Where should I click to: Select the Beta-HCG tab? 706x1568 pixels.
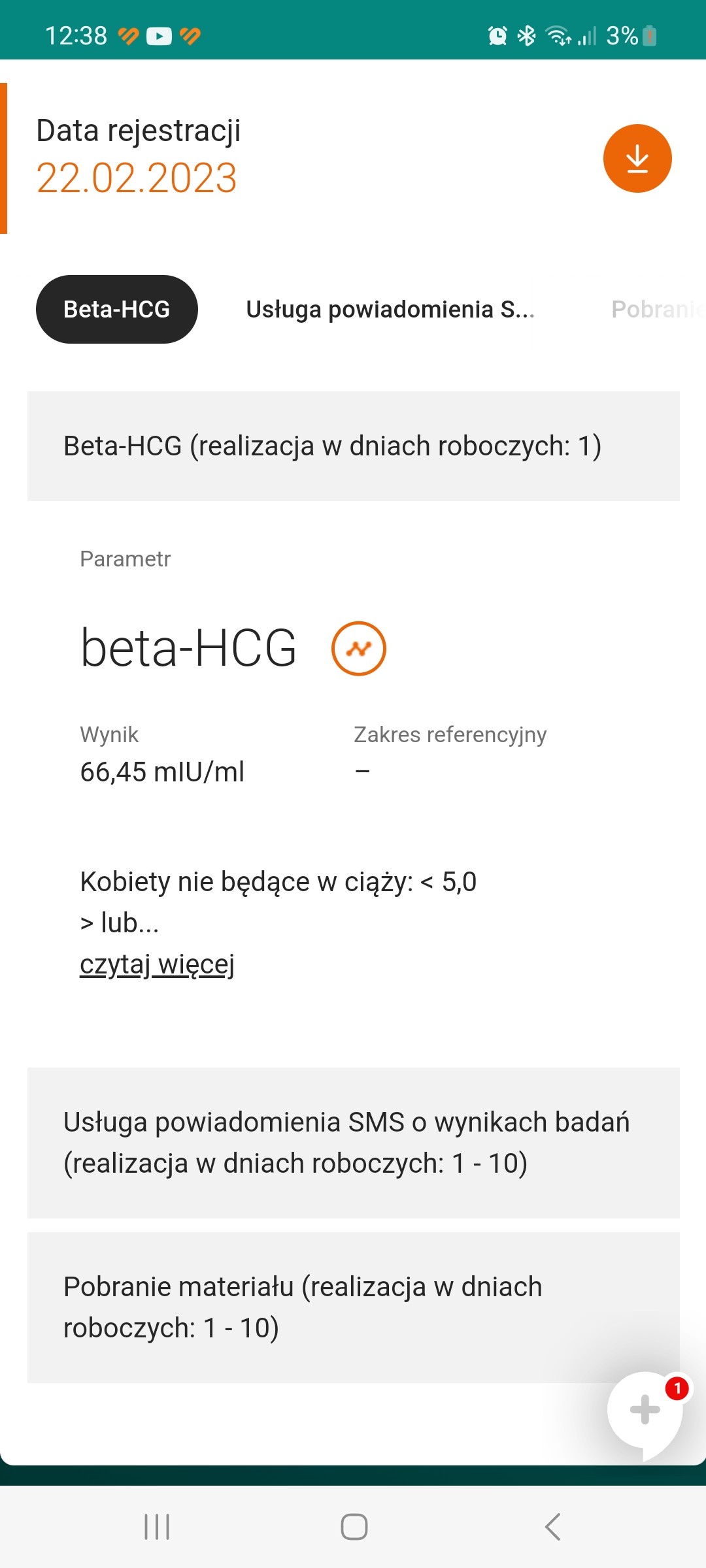pyautogui.click(x=117, y=309)
